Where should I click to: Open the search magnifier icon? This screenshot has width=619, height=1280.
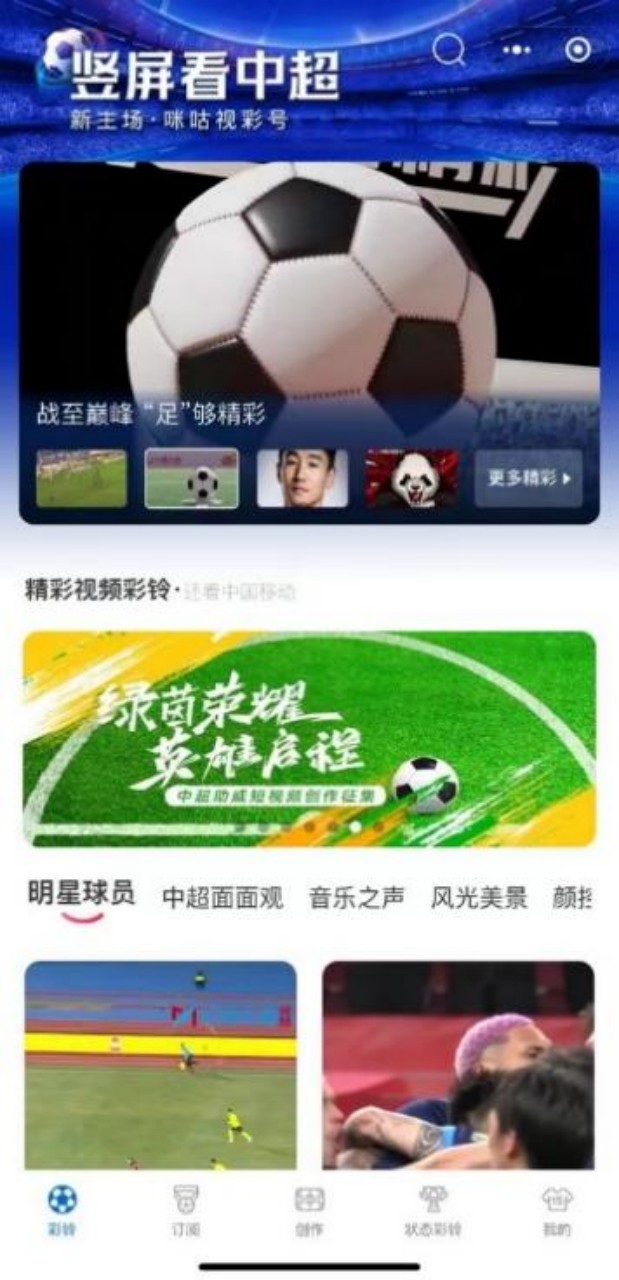coord(449,49)
